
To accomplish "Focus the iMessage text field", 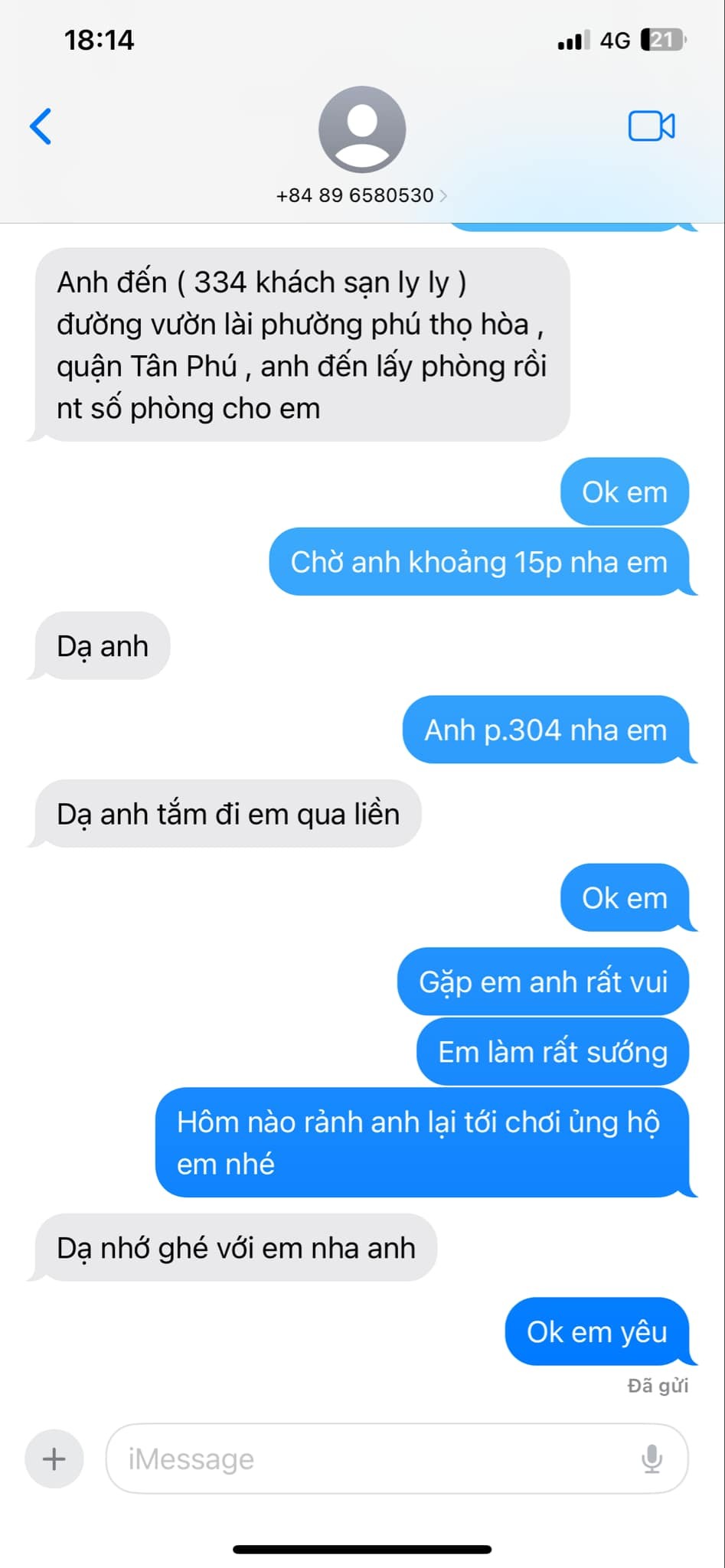I will [367, 1459].
